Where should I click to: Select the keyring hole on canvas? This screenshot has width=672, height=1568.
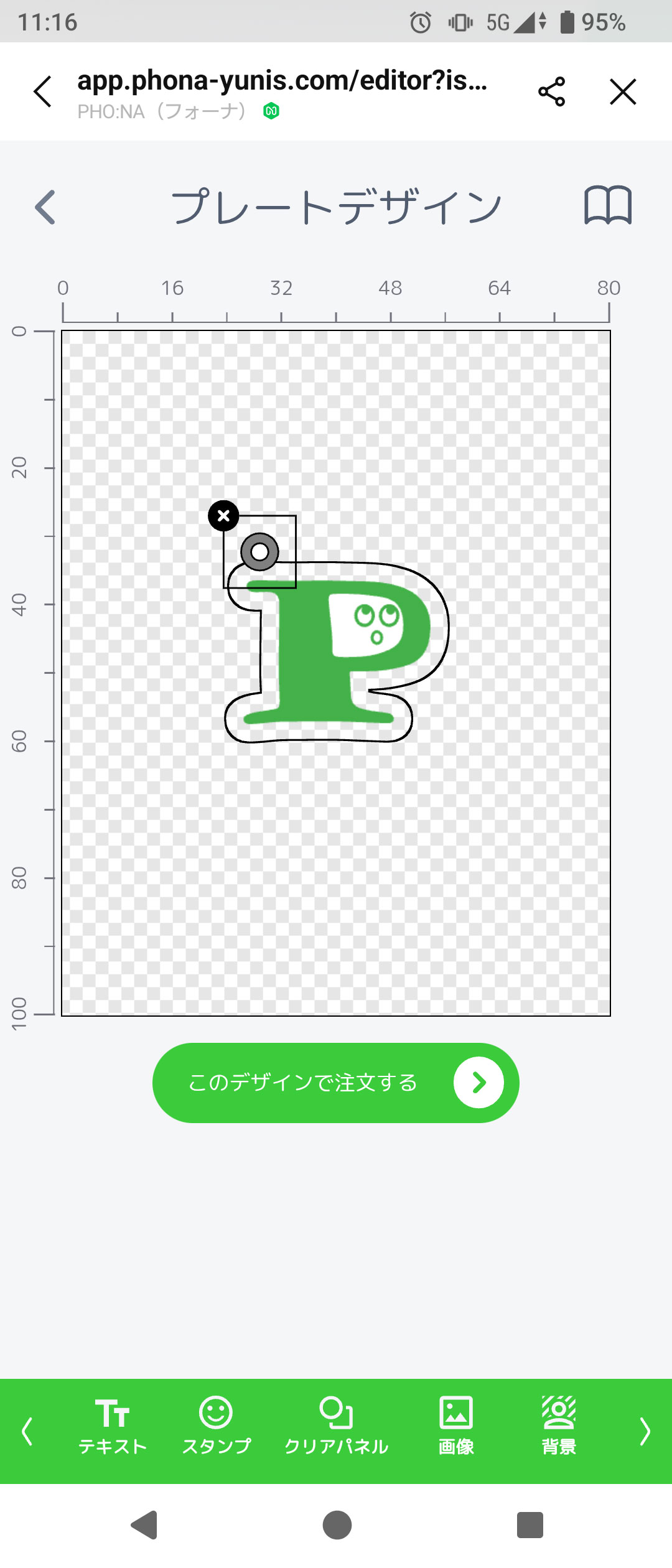point(259,551)
